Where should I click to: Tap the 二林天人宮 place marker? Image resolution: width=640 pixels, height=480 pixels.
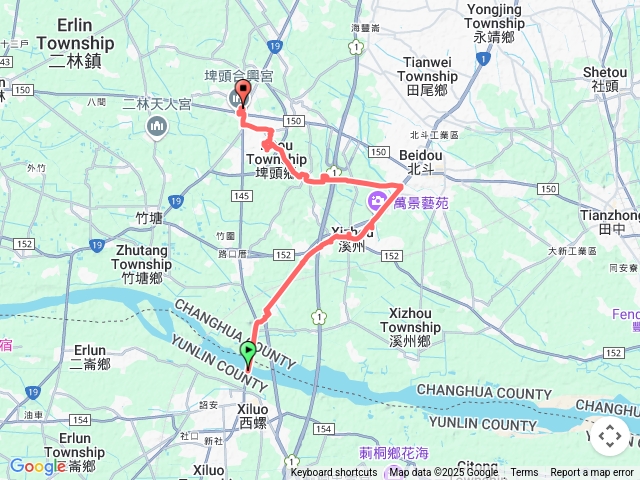[156, 127]
